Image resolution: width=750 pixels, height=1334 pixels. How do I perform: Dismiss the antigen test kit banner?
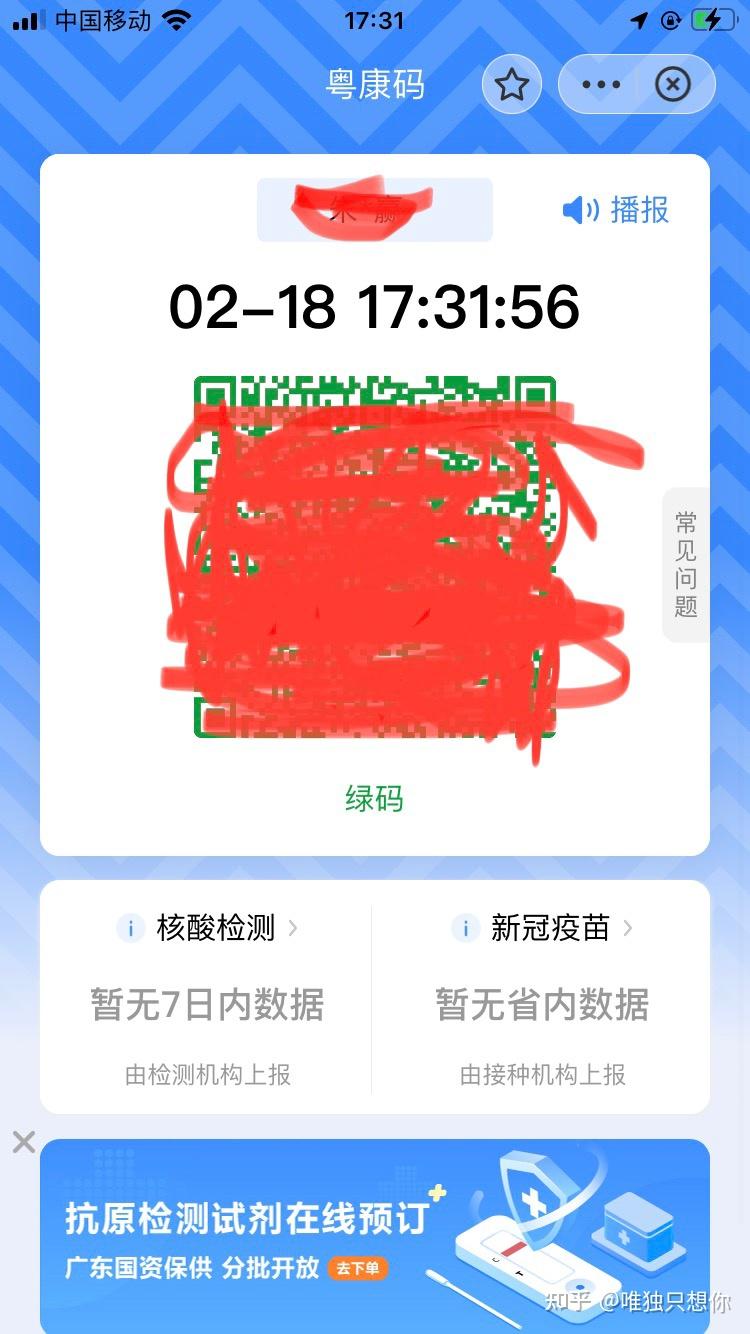(x=24, y=1142)
